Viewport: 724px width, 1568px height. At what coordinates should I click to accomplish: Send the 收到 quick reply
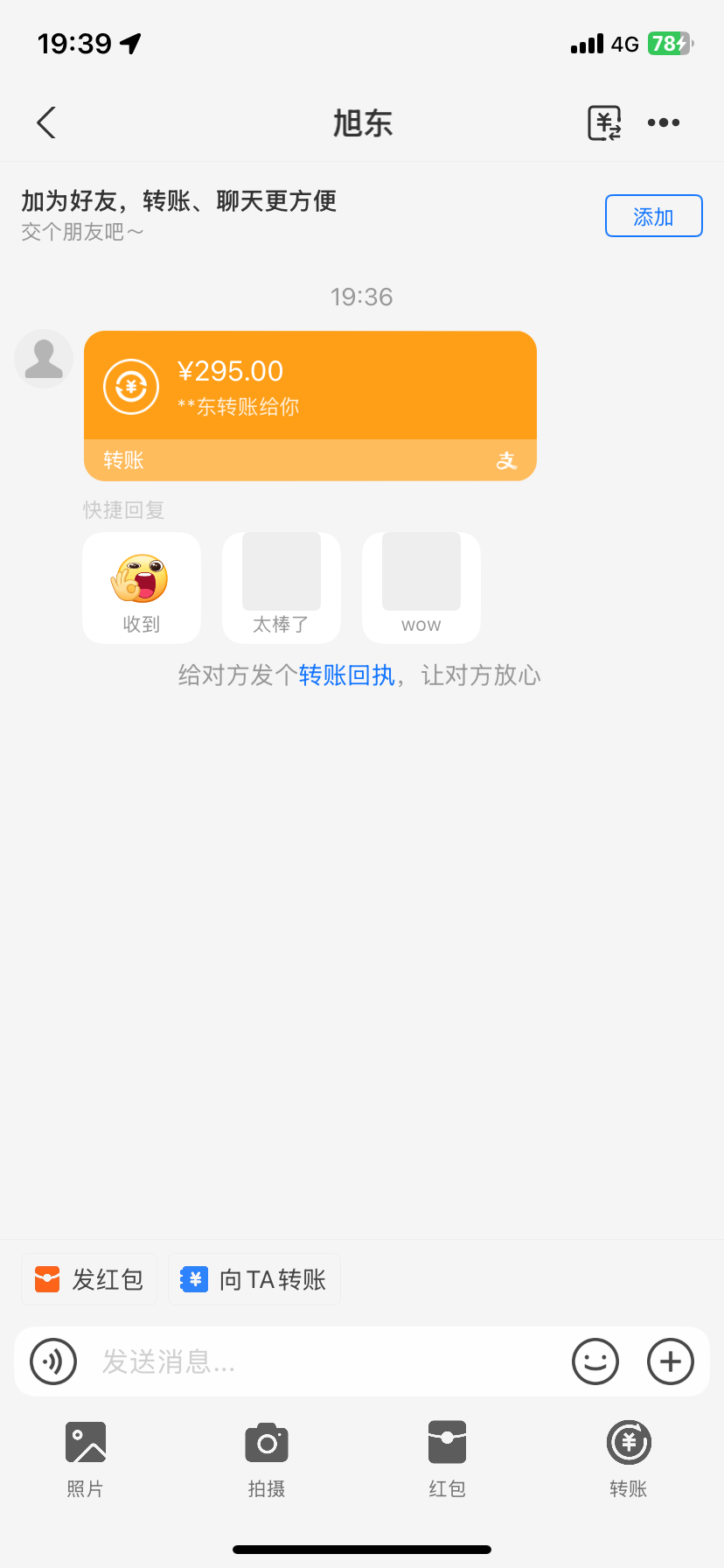(x=142, y=588)
